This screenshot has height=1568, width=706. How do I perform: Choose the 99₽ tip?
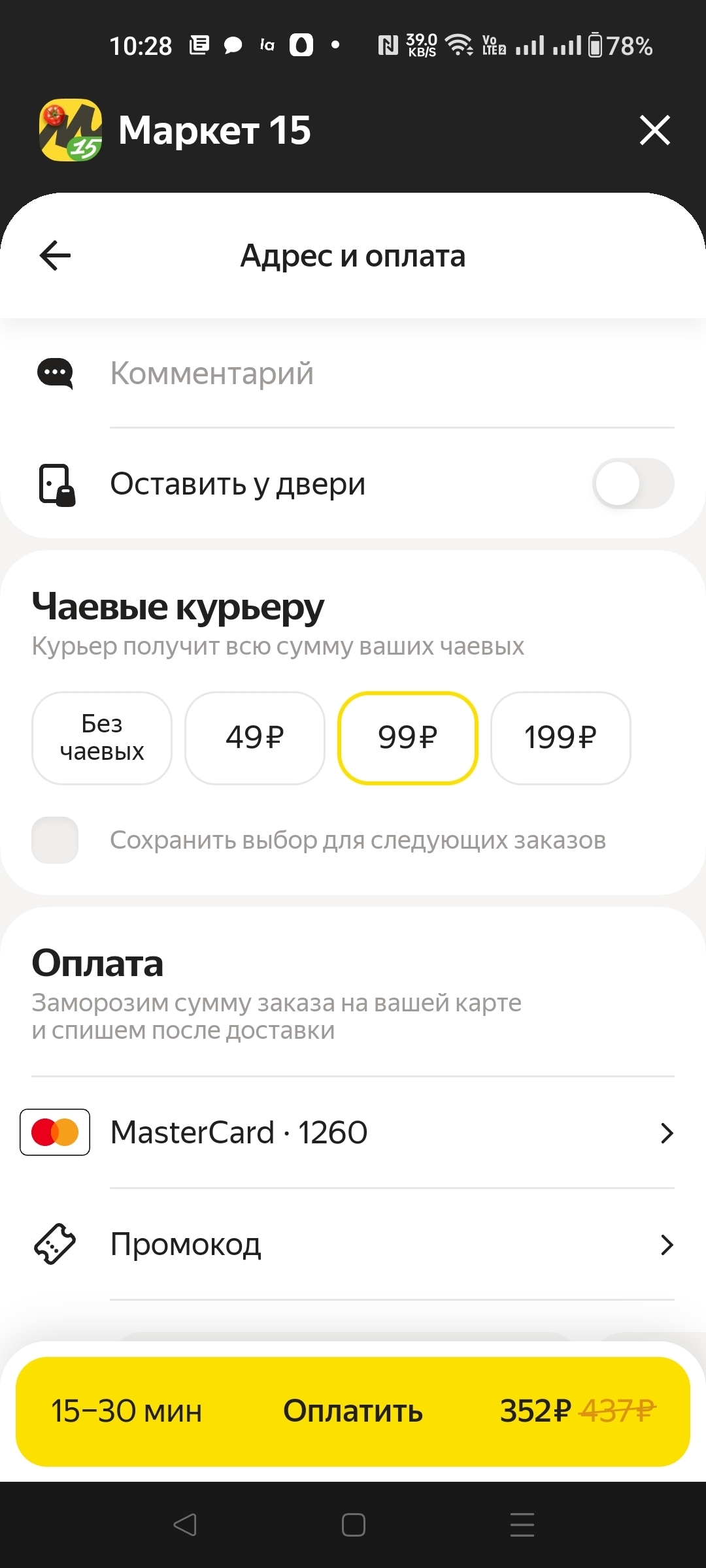(x=408, y=738)
